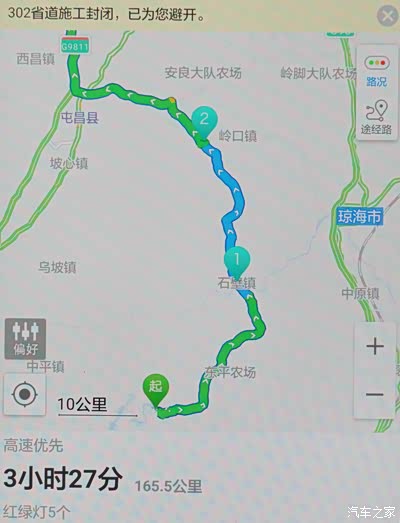Recenter map on my location

(x=25, y=394)
